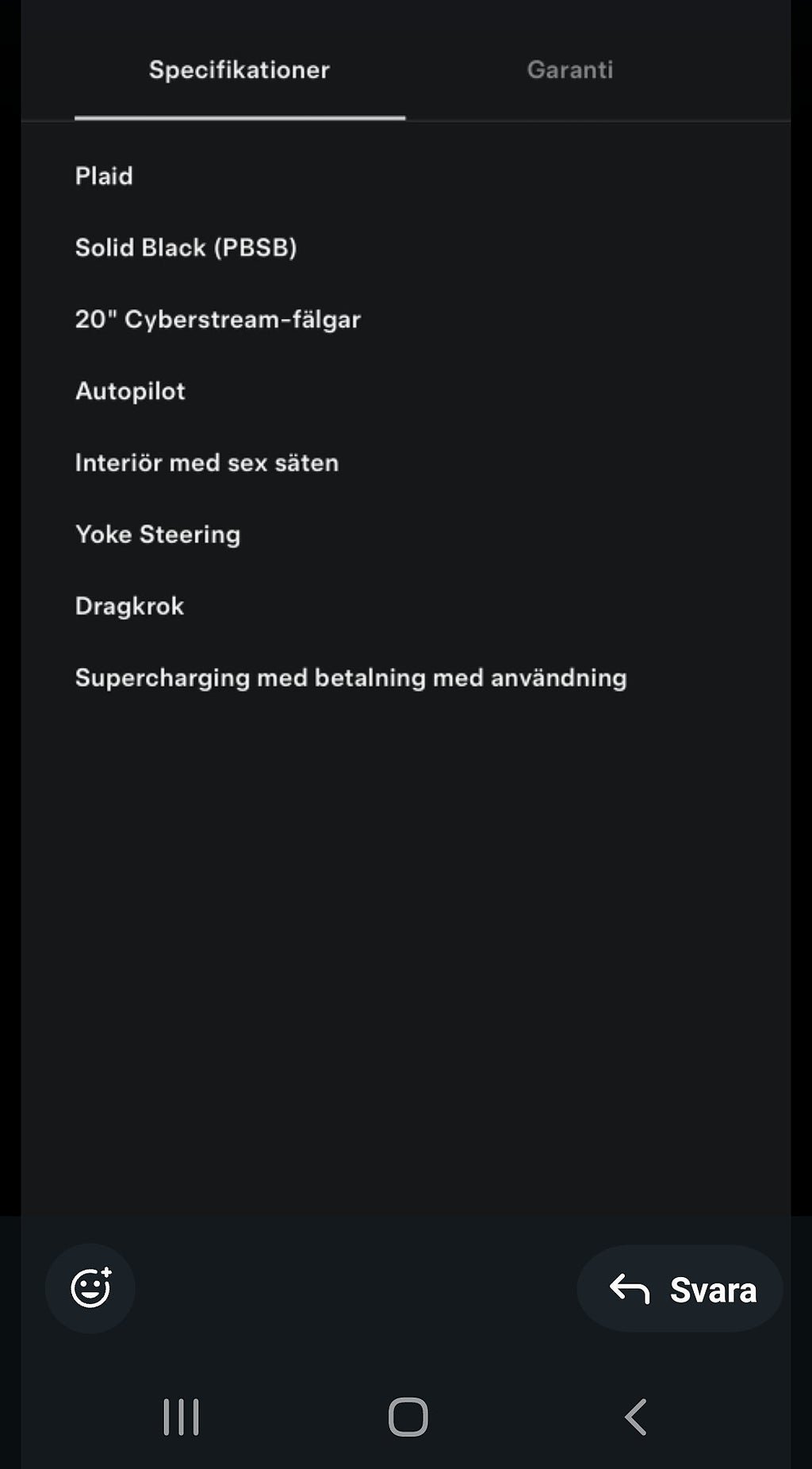Open the recent apps view
Screen dimensions: 812x1469
pos(181,1417)
